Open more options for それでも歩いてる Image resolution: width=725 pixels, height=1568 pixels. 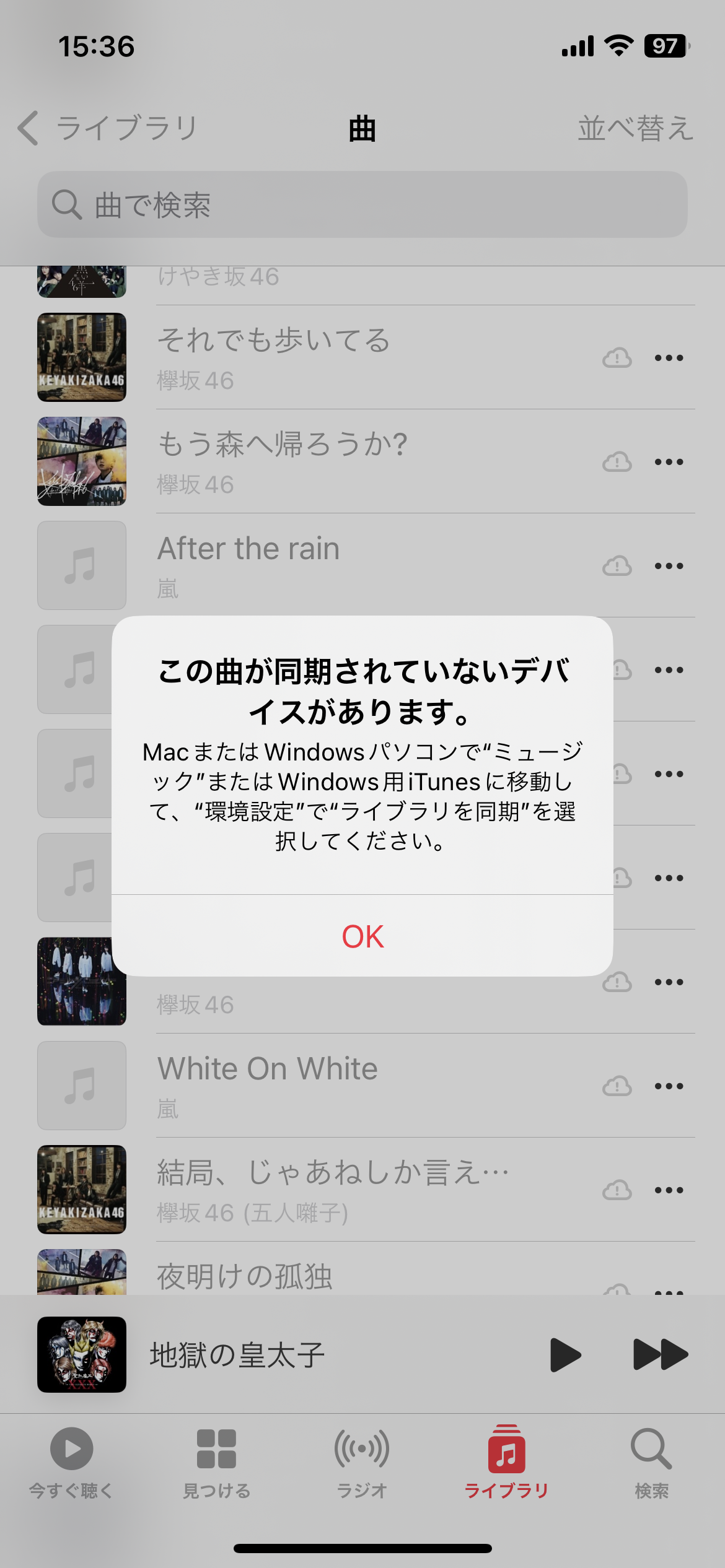(669, 358)
